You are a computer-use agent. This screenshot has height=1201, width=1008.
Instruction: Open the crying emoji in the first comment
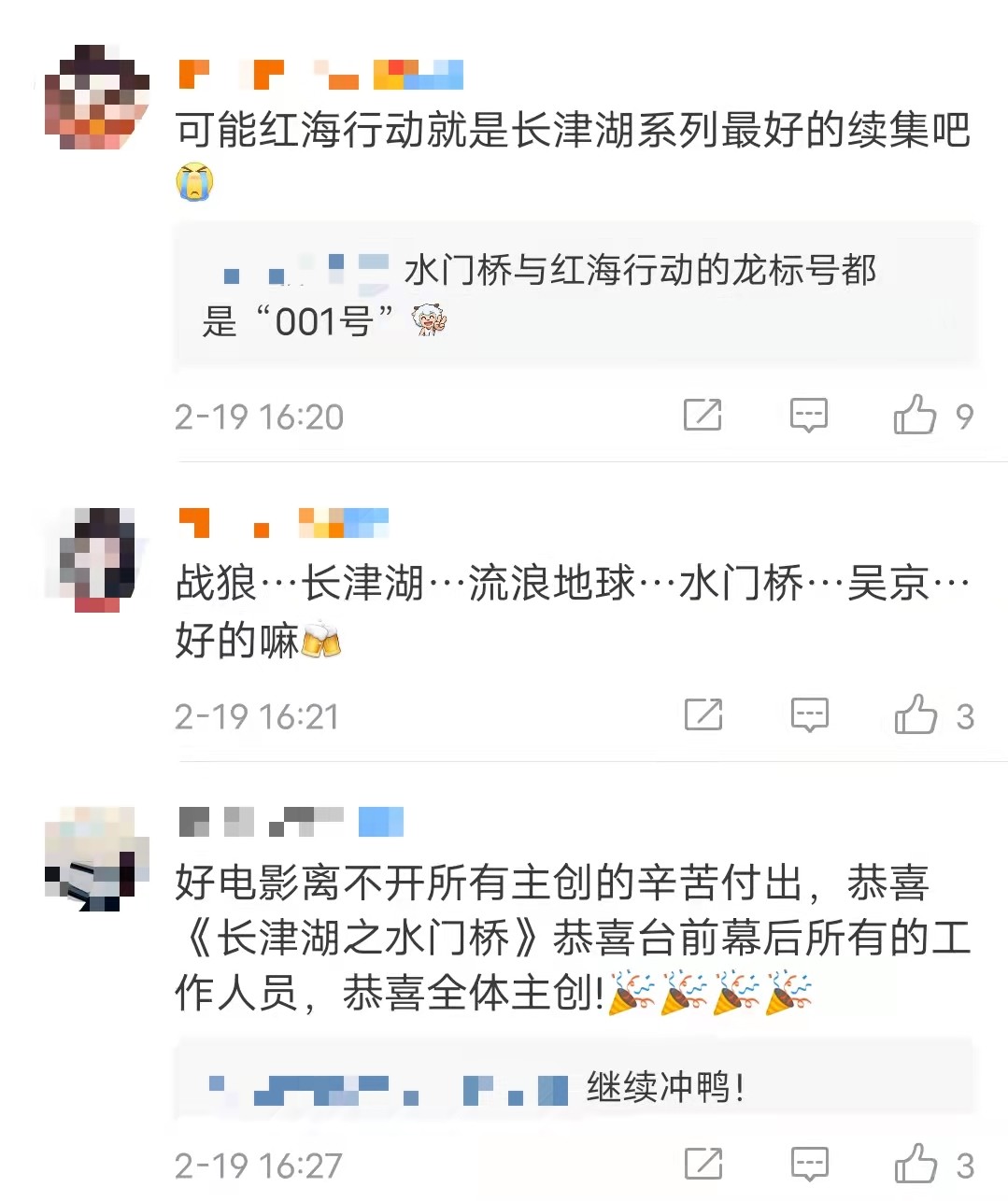(194, 183)
